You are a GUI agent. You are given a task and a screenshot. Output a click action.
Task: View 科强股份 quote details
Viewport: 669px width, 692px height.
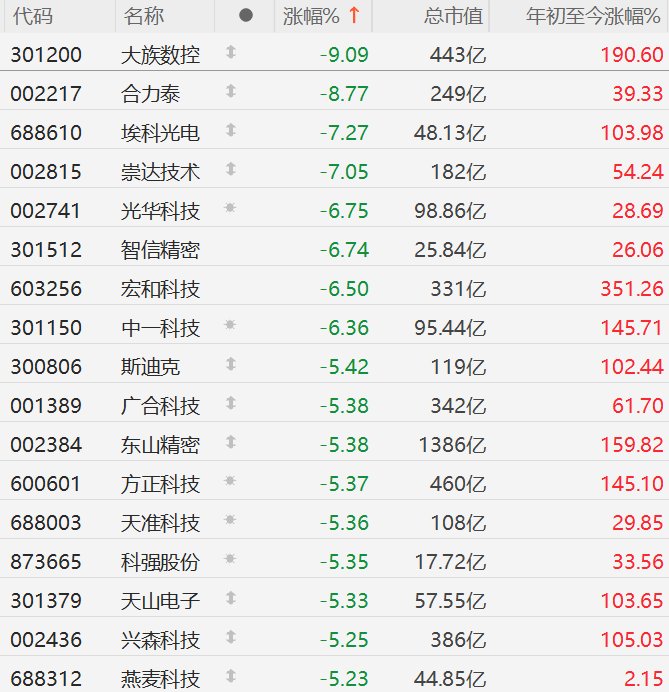(x=160, y=562)
